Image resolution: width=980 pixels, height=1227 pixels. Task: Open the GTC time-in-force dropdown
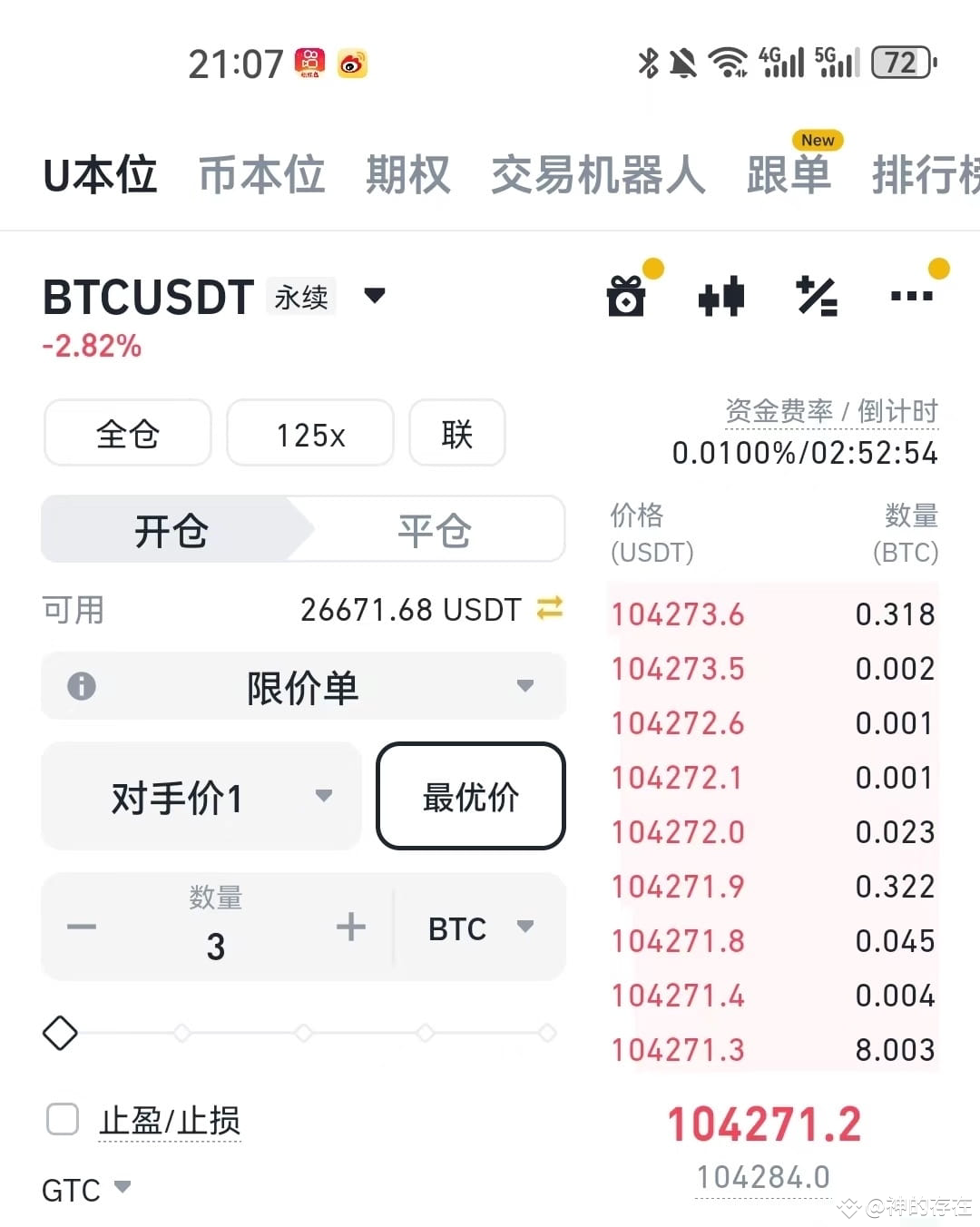[x=86, y=1189]
